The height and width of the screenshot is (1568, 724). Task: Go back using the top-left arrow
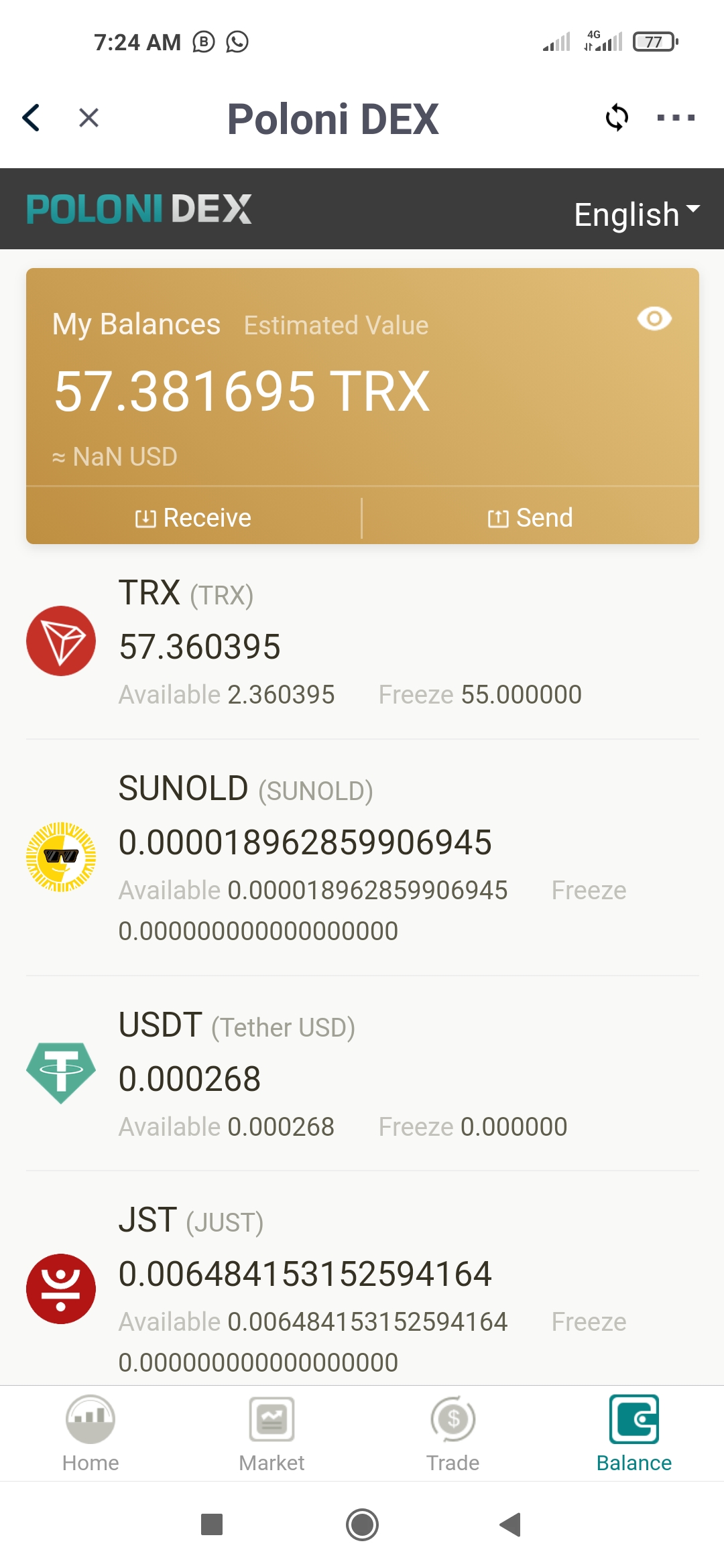31,118
